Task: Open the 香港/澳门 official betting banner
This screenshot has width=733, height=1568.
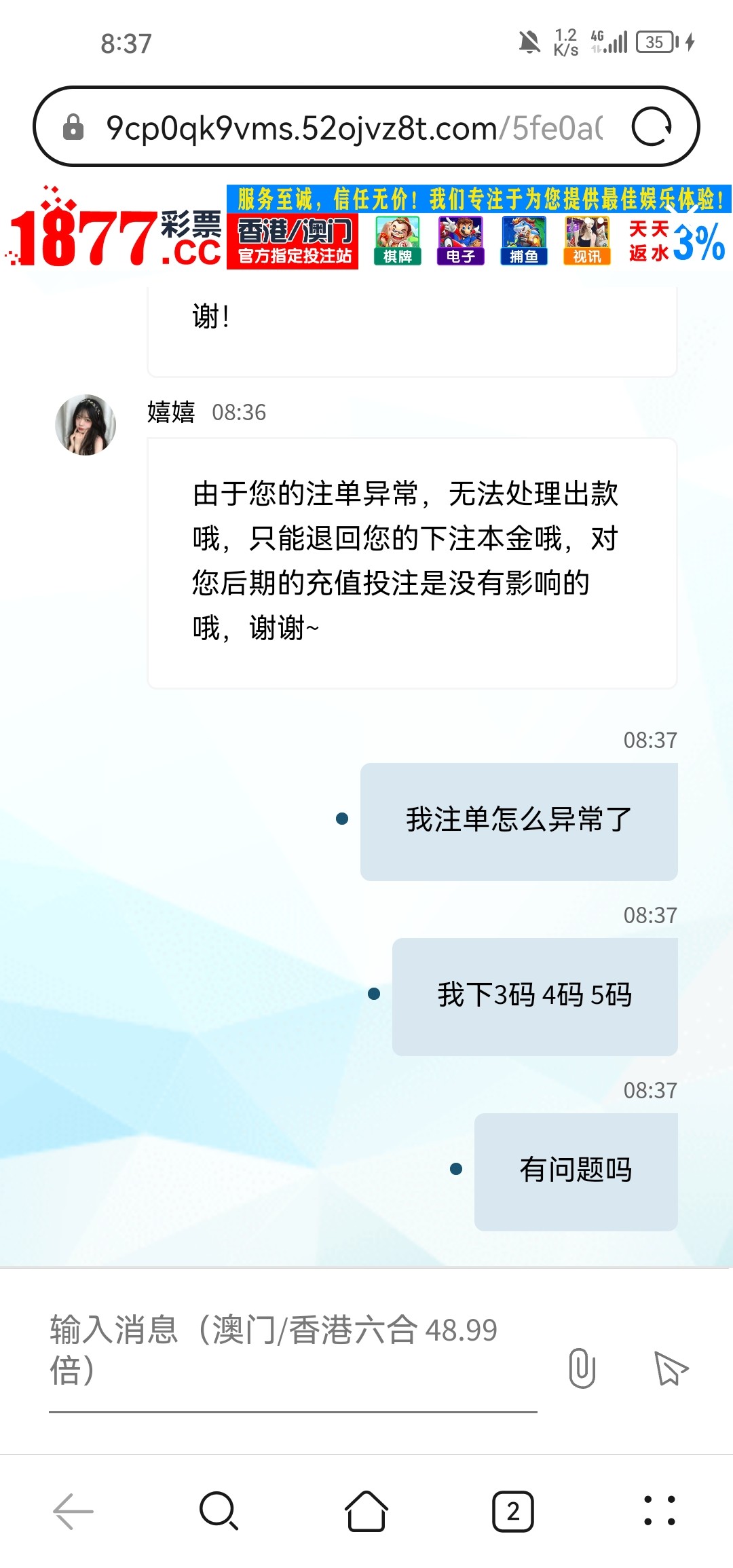Action: point(293,242)
